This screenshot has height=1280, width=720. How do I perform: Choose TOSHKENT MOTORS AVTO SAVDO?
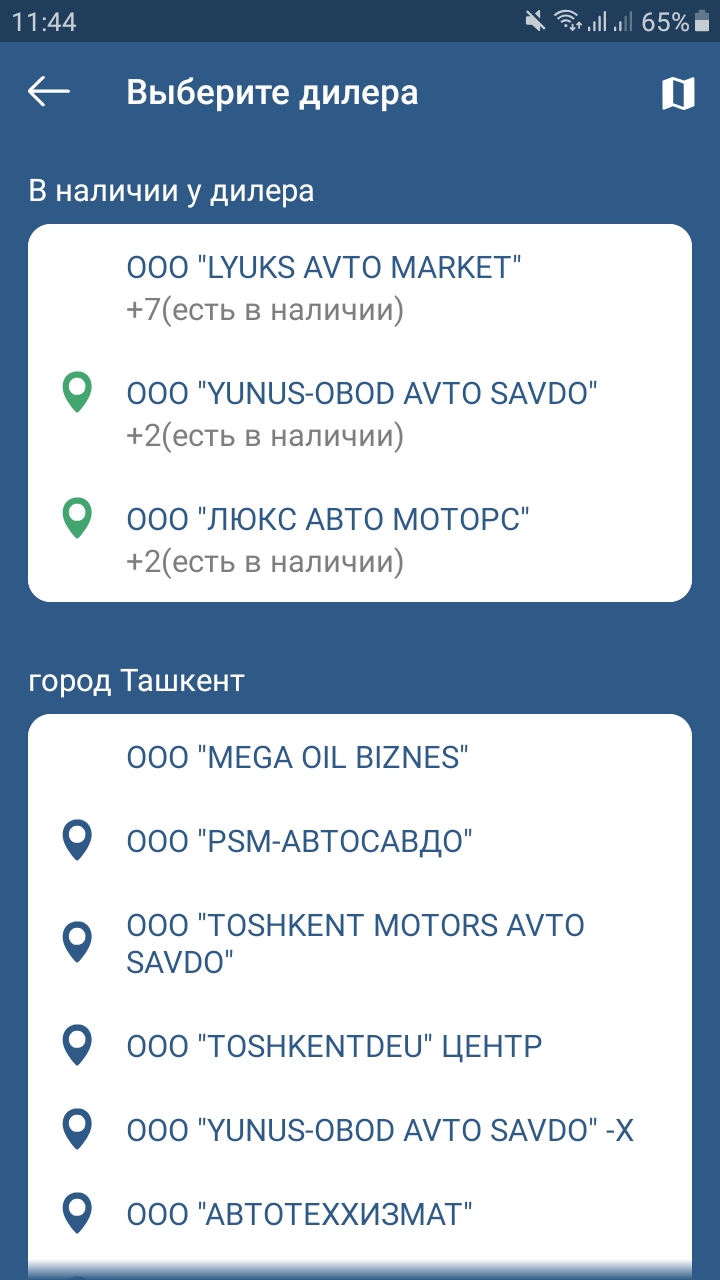pyautogui.click(x=355, y=943)
